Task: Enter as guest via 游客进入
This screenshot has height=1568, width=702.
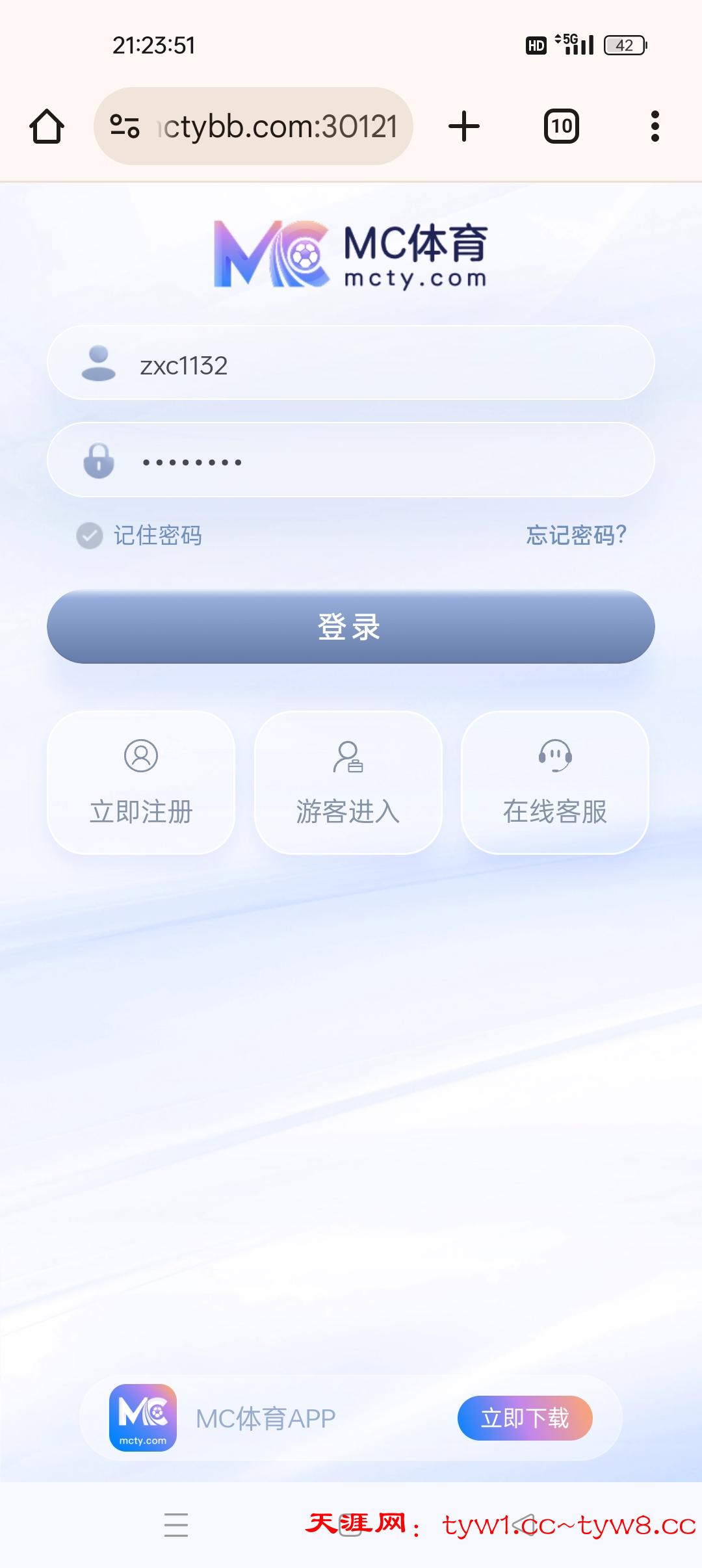Action: click(x=348, y=783)
